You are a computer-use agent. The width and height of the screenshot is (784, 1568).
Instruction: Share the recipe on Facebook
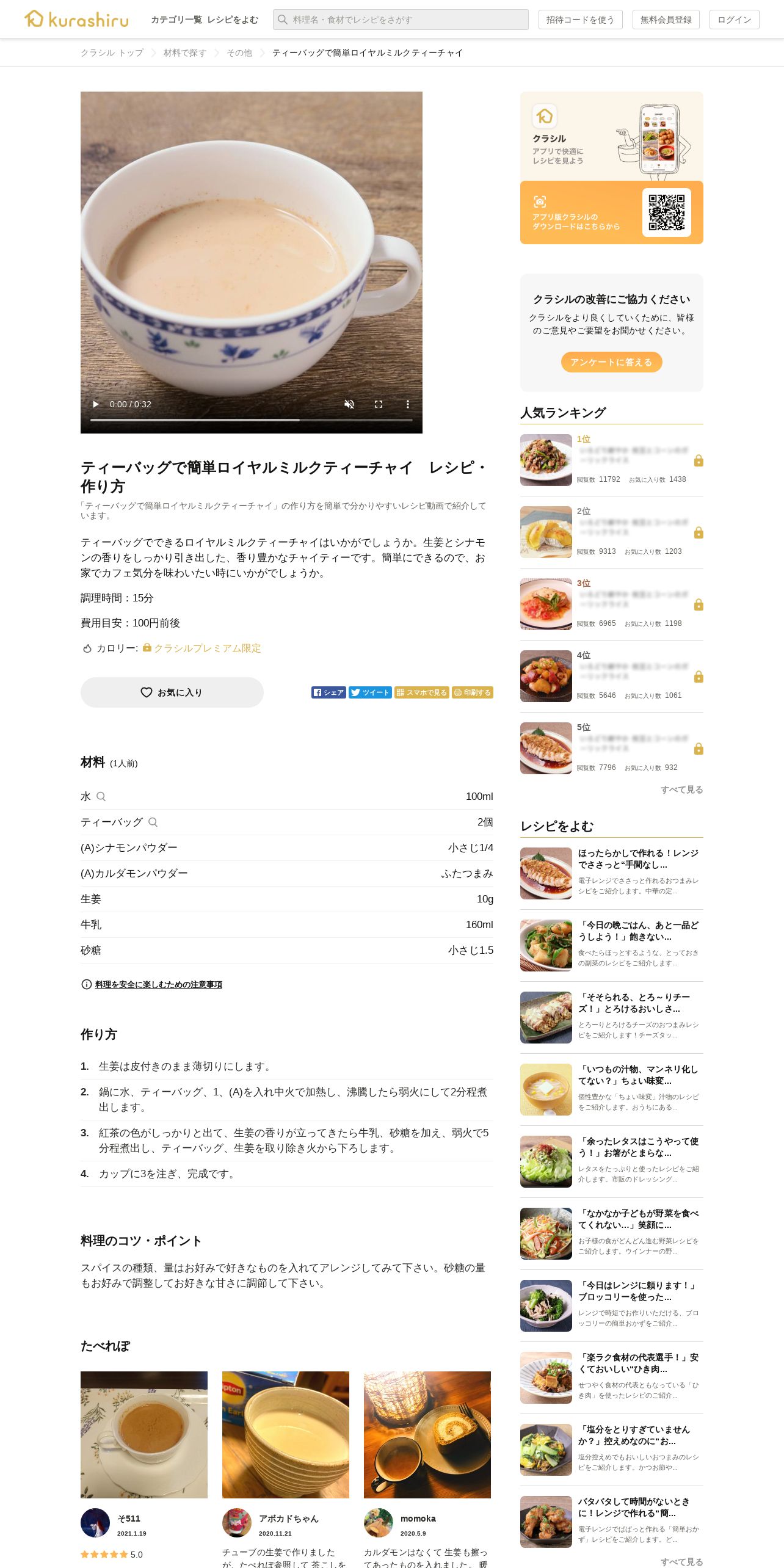tap(328, 692)
